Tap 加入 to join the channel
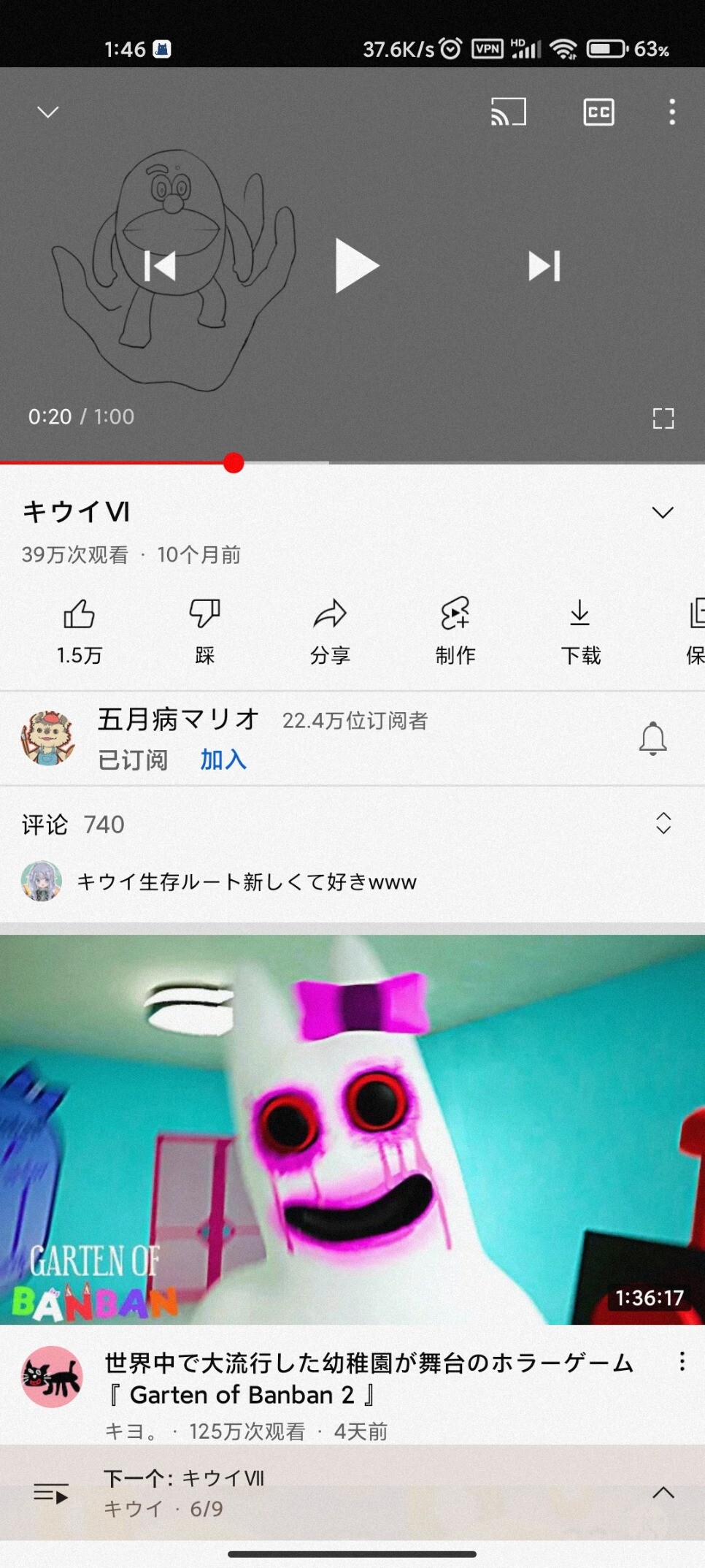The width and height of the screenshot is (705, 1568). click(223, 760)
